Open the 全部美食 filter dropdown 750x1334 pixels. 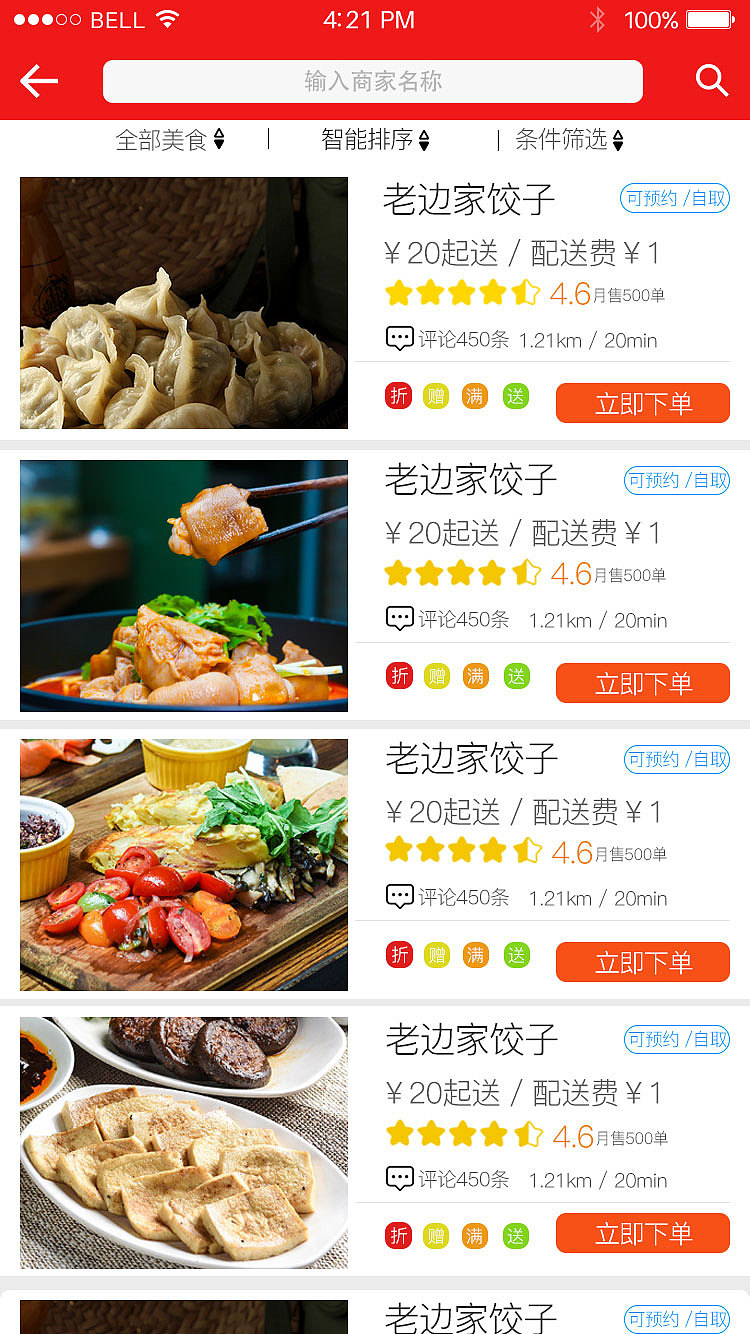coord(172,140)
